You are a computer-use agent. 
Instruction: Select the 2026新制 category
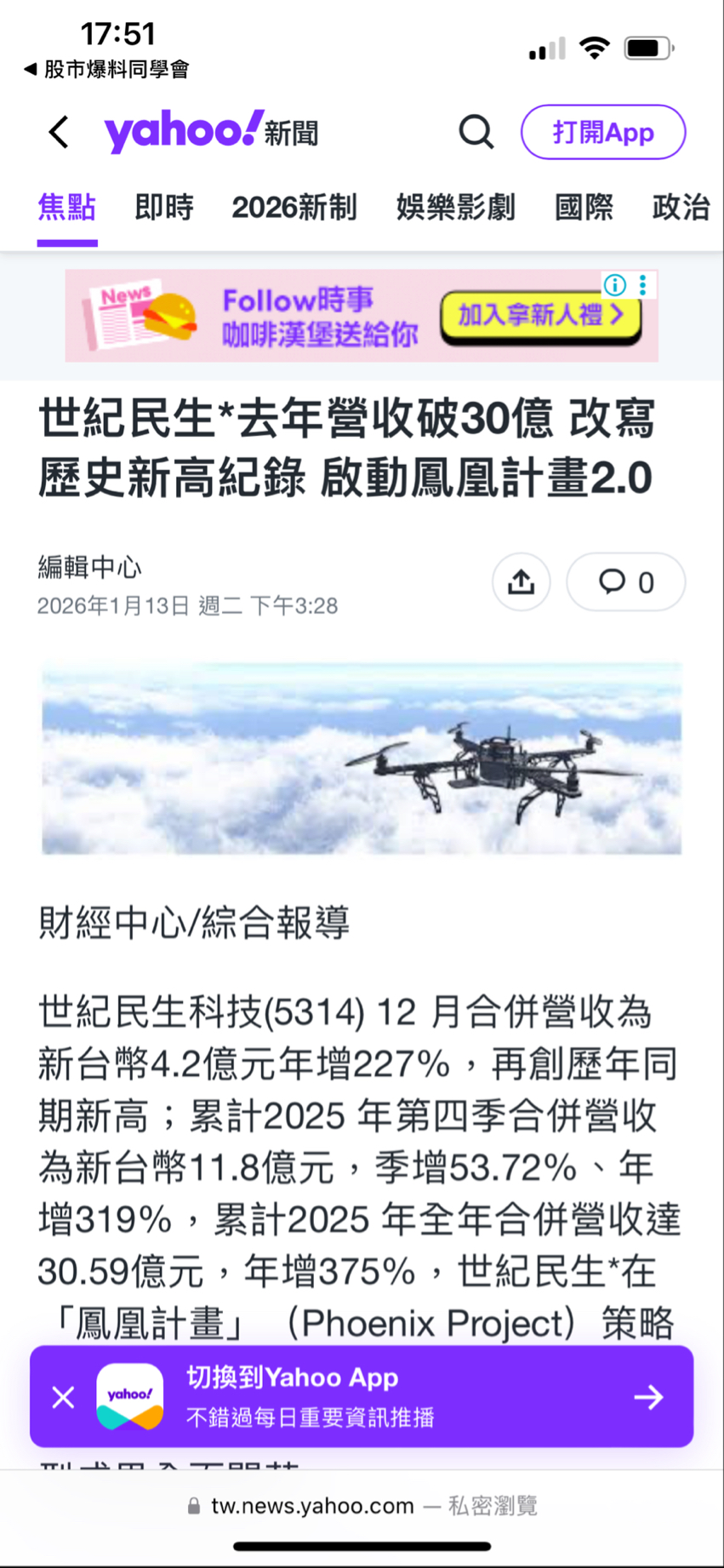pos(294,209)
